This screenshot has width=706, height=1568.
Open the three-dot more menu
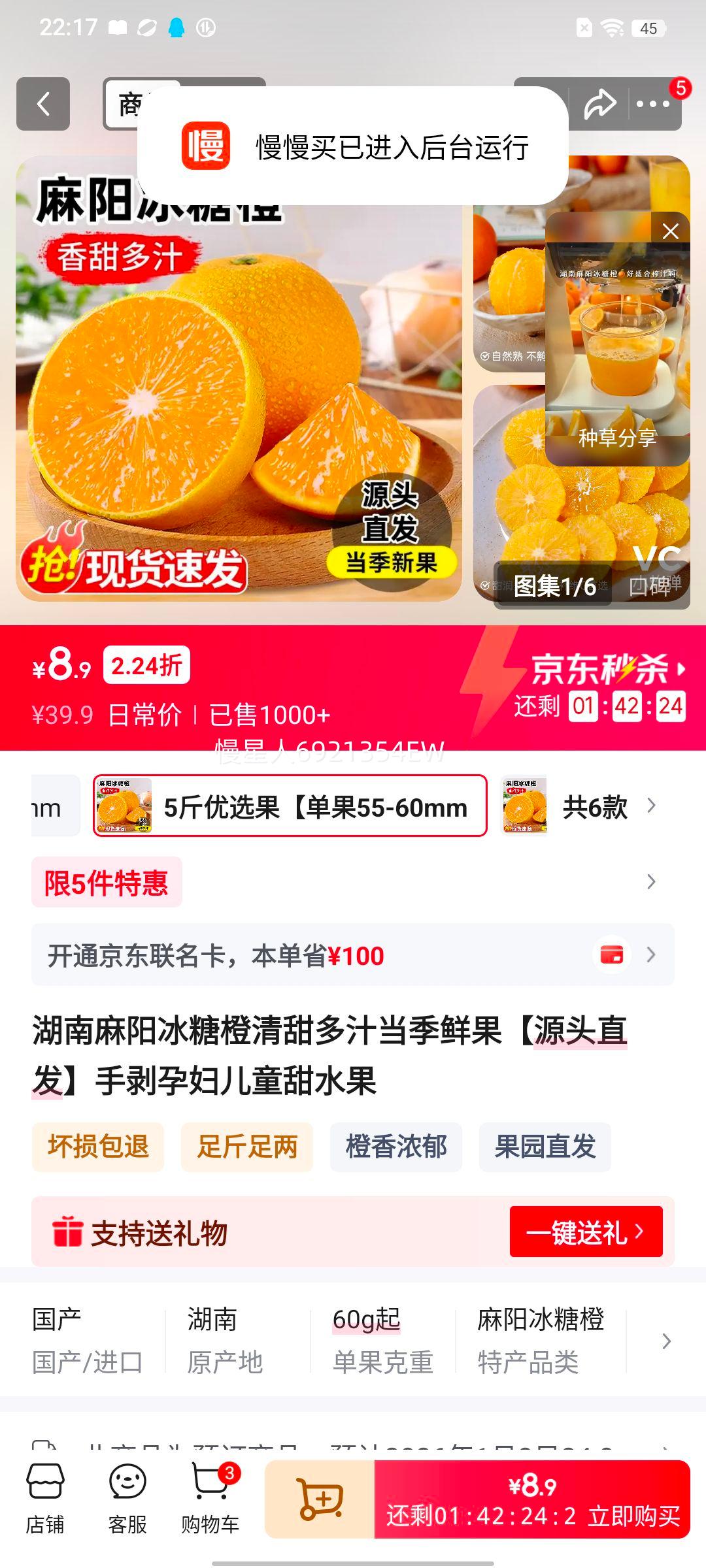coord(652,104)
